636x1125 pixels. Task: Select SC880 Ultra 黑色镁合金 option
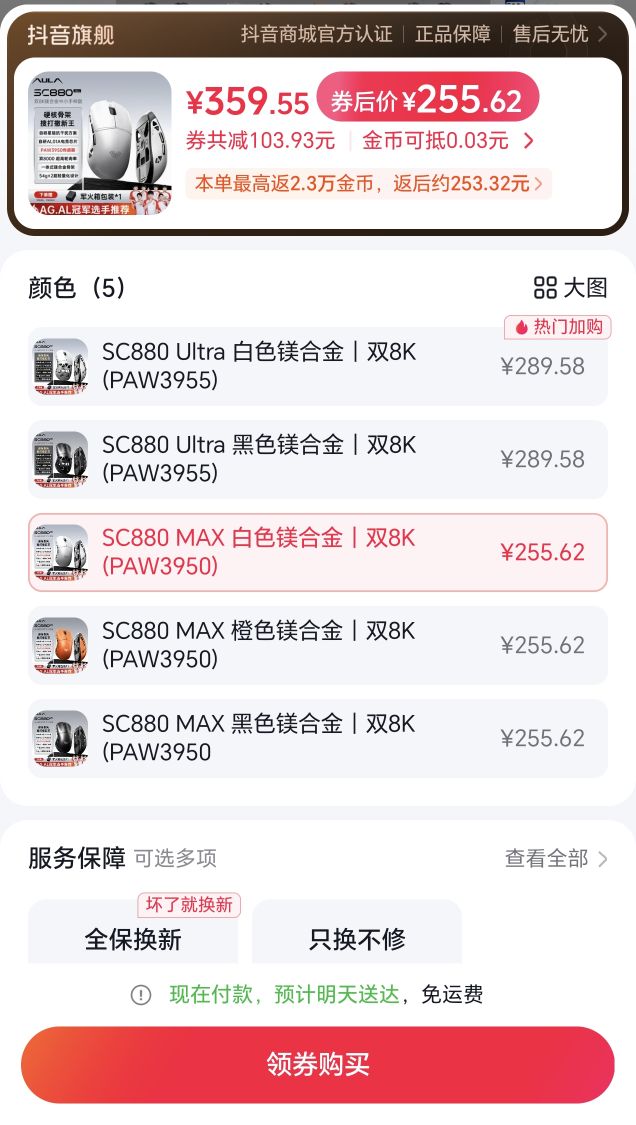pyautogui.click(x=318, y=459)
